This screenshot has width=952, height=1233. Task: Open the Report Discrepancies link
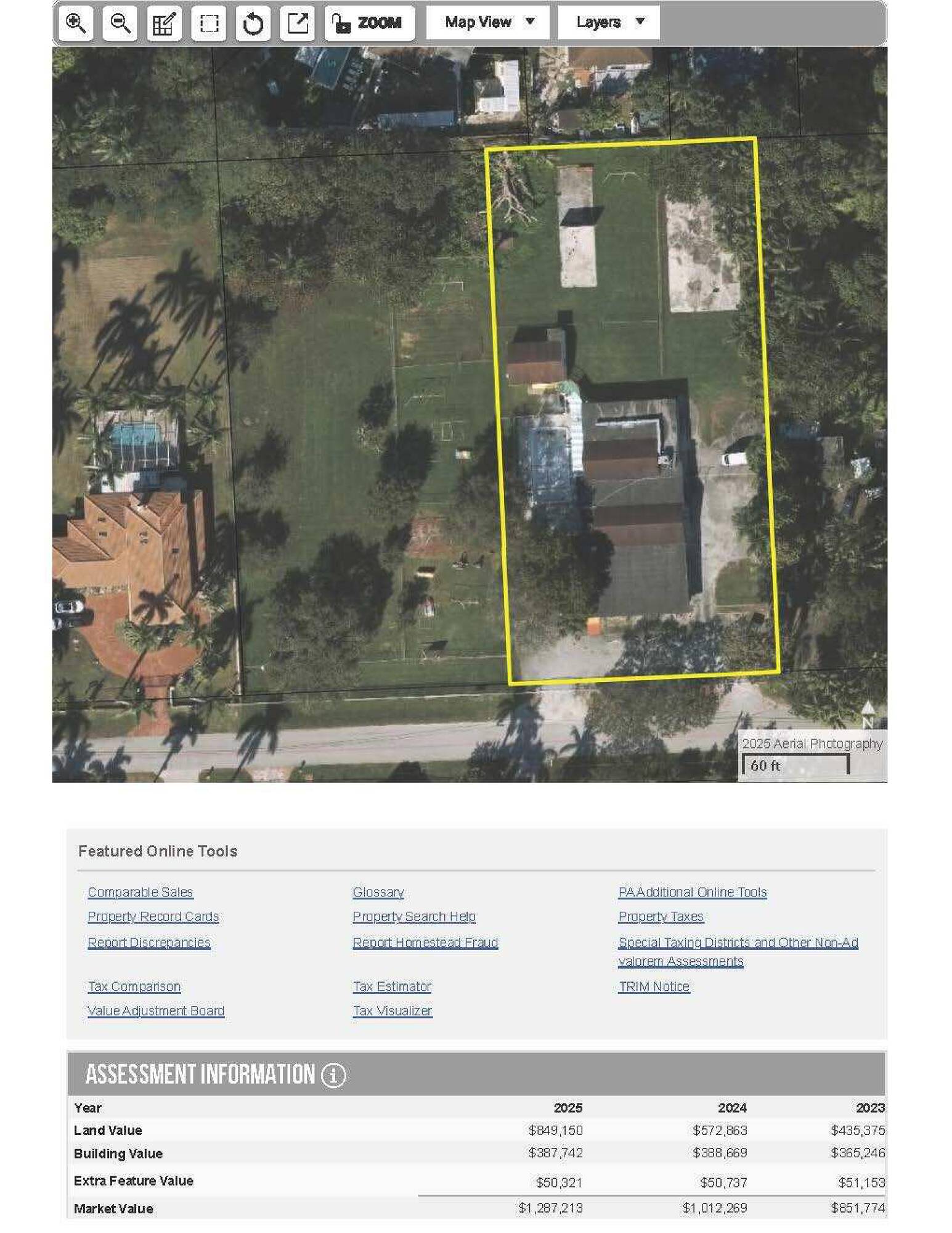pos(148,943)
